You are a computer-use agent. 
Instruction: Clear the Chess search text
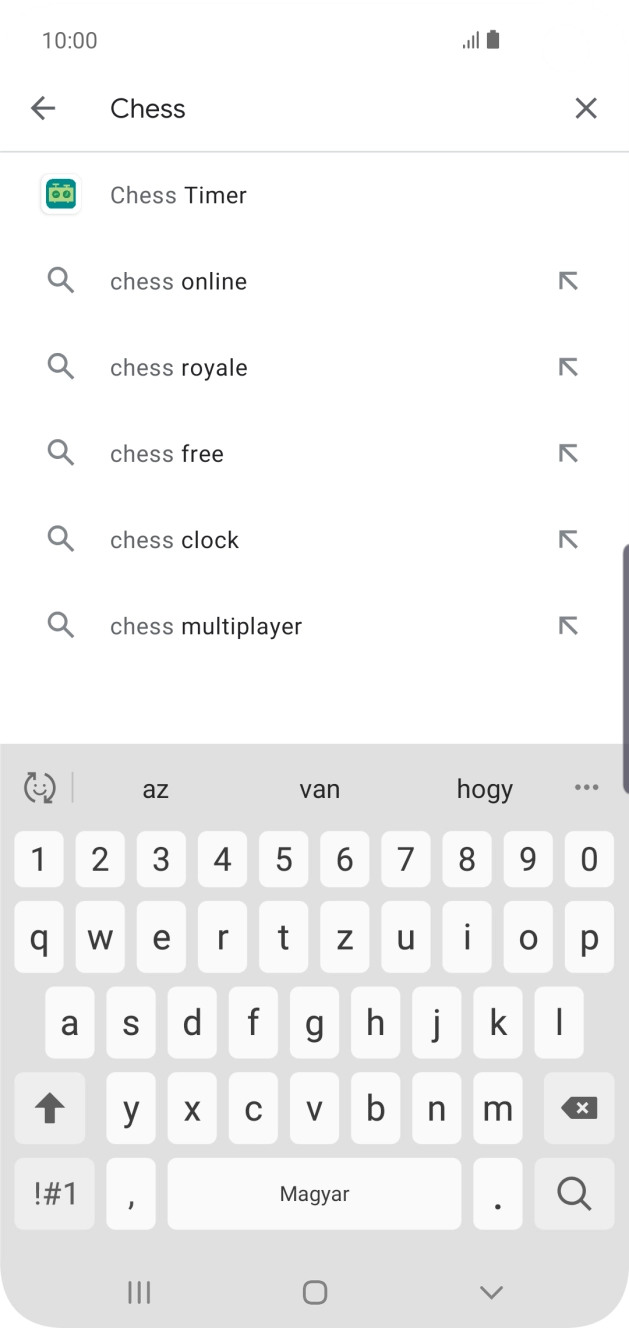(x=586, y=108)
